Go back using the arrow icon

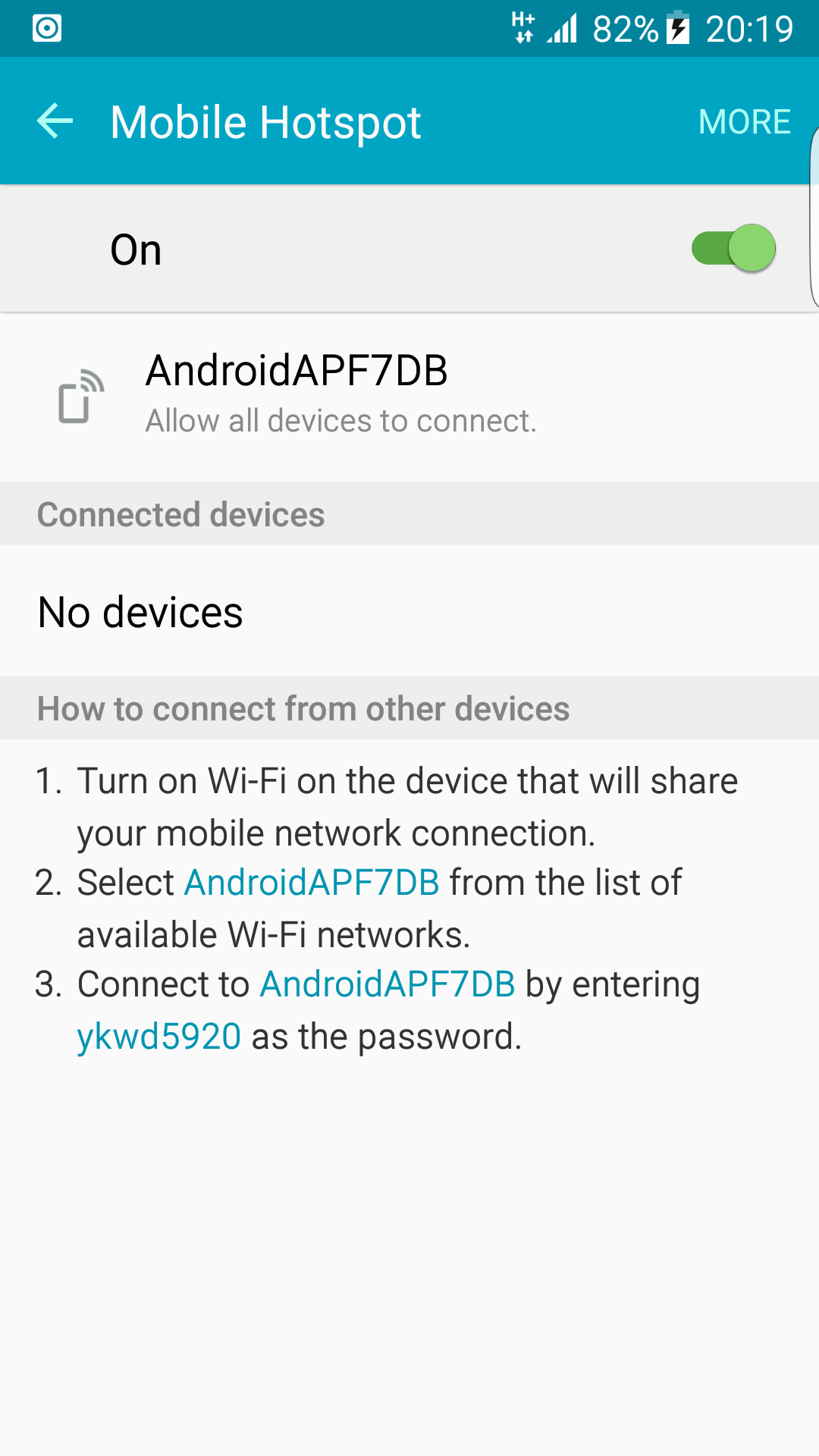coord(55,121)
